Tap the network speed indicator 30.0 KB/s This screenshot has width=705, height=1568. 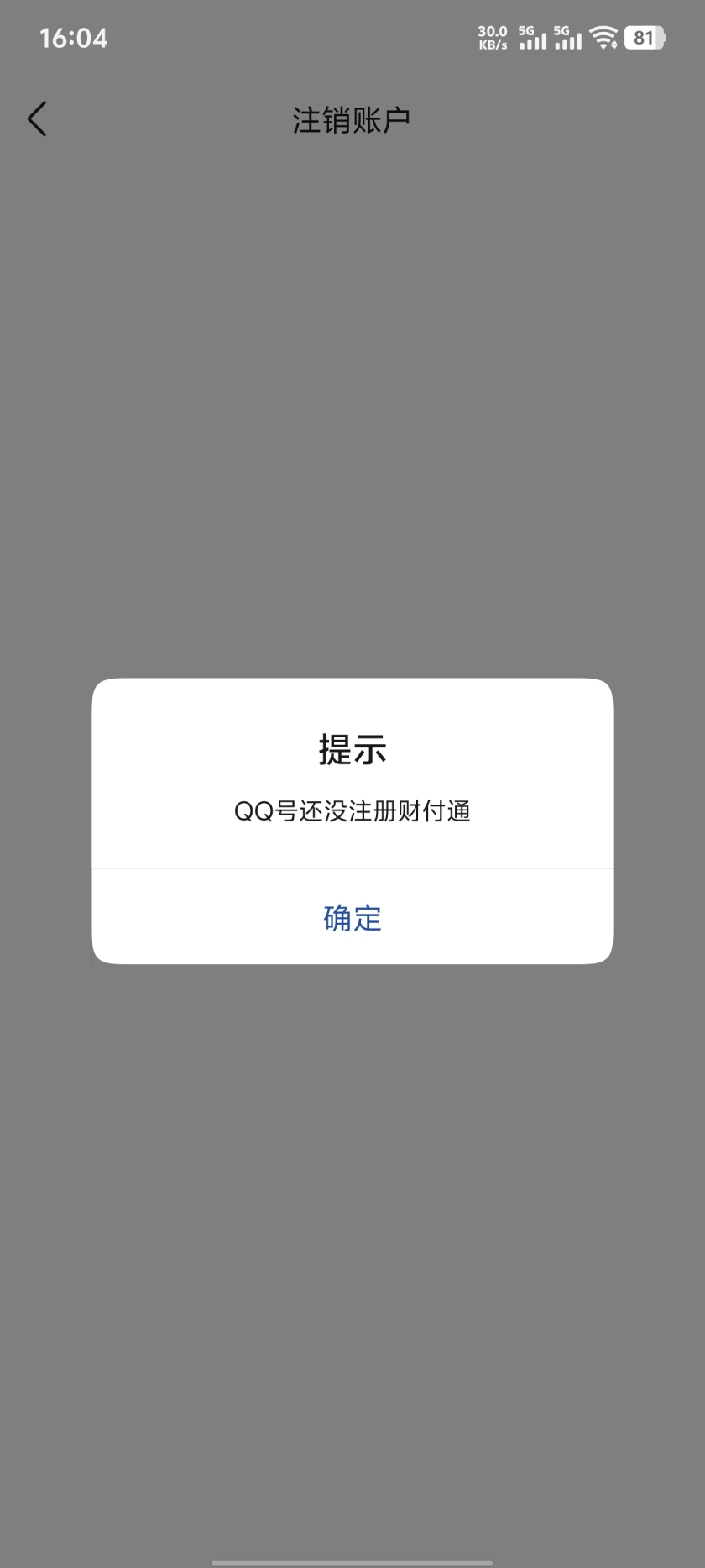click(492, 37)
